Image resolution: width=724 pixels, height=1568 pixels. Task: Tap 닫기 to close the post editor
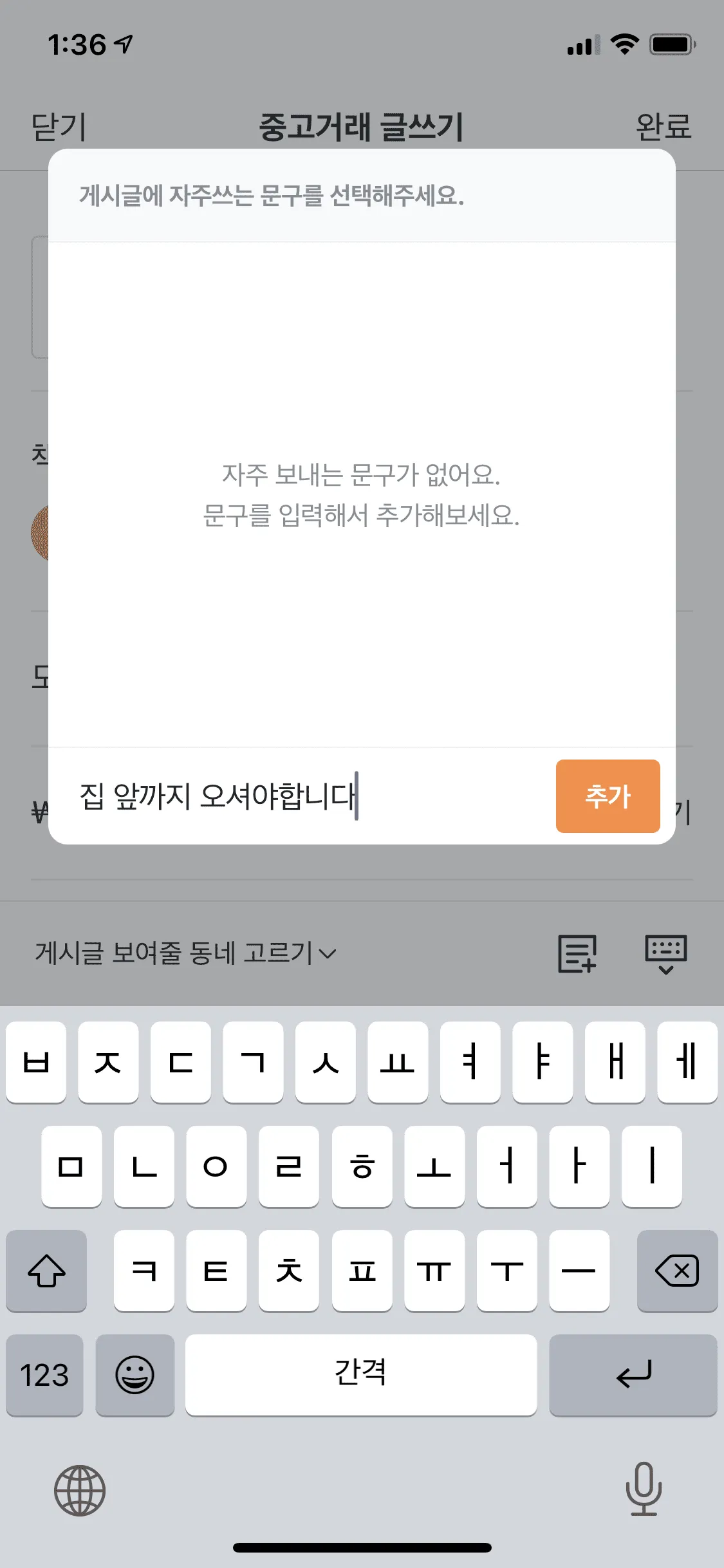59,127
